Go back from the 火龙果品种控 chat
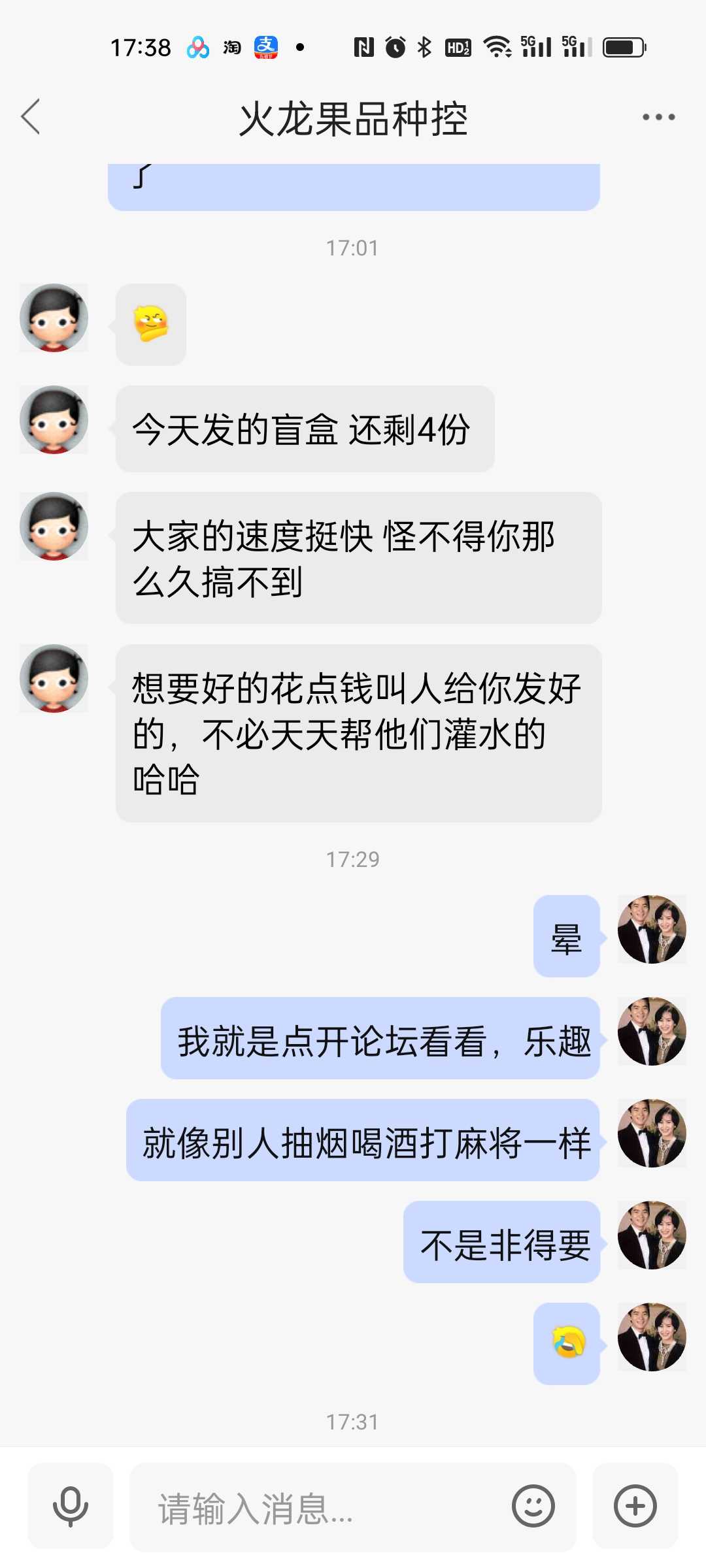The image size is (706, 1568). 31,117
